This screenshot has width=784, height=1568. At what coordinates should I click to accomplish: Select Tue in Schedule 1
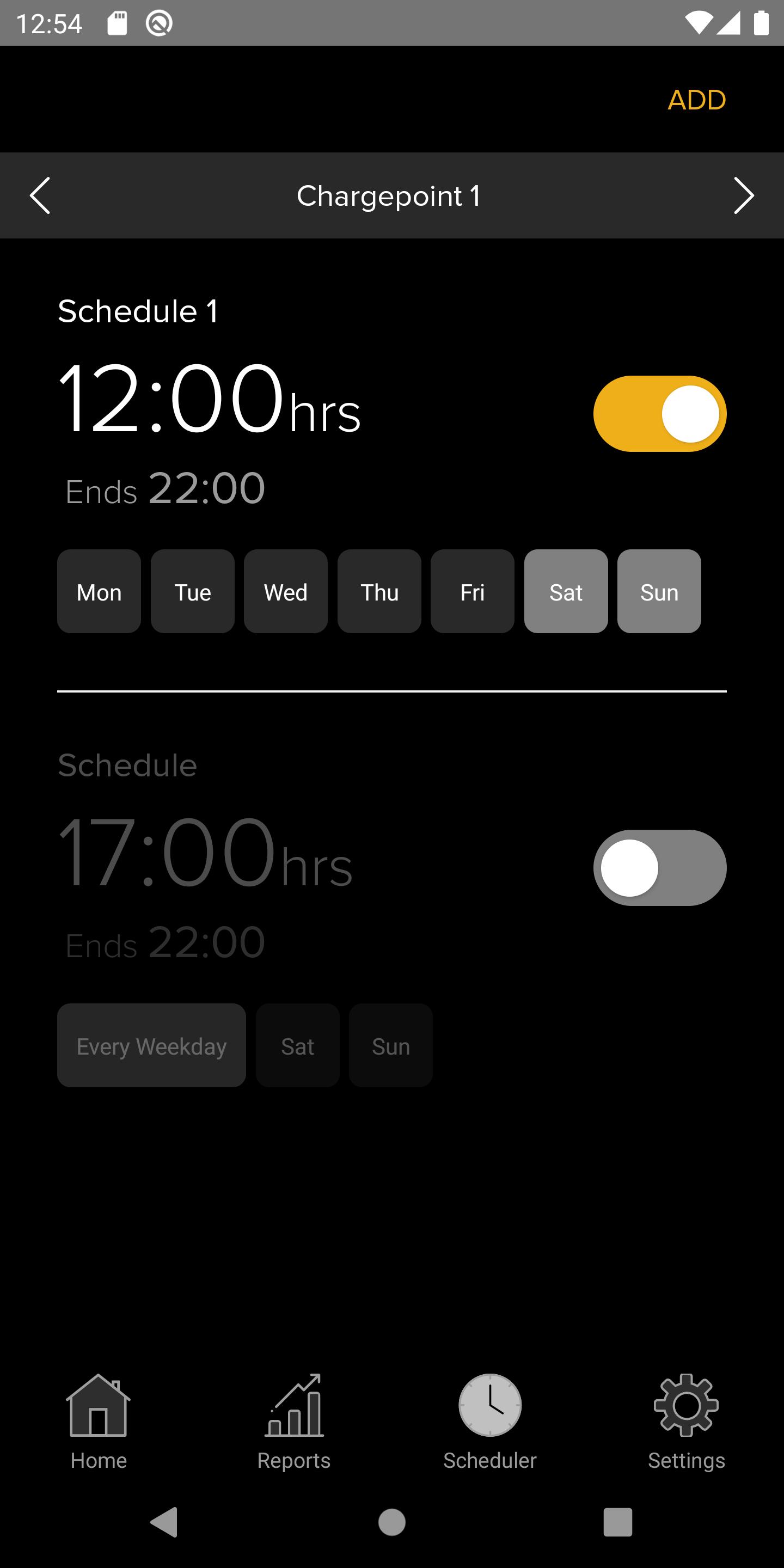(x=192, y=592)
